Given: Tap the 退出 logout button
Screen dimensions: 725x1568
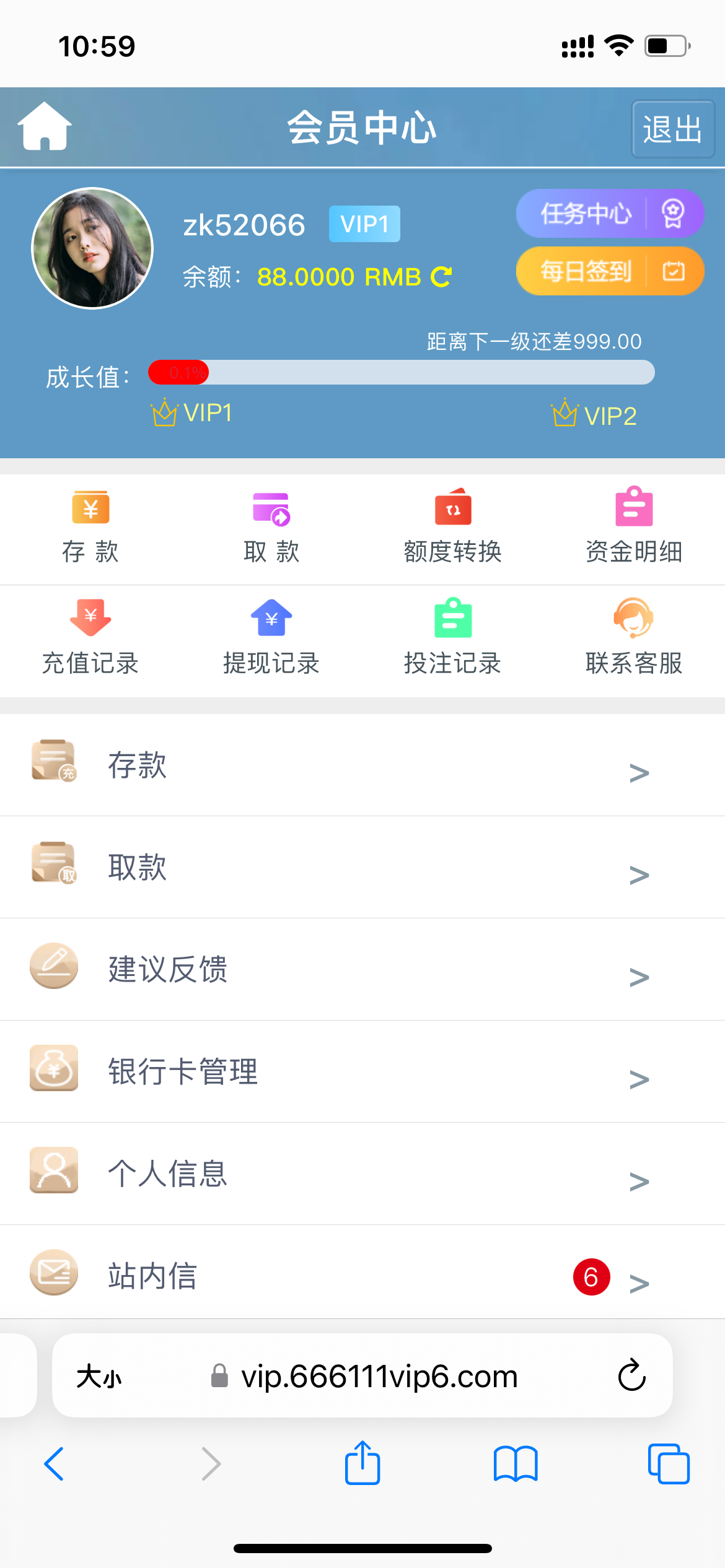Looking at the screenshot, I should (x=672, y=129).
